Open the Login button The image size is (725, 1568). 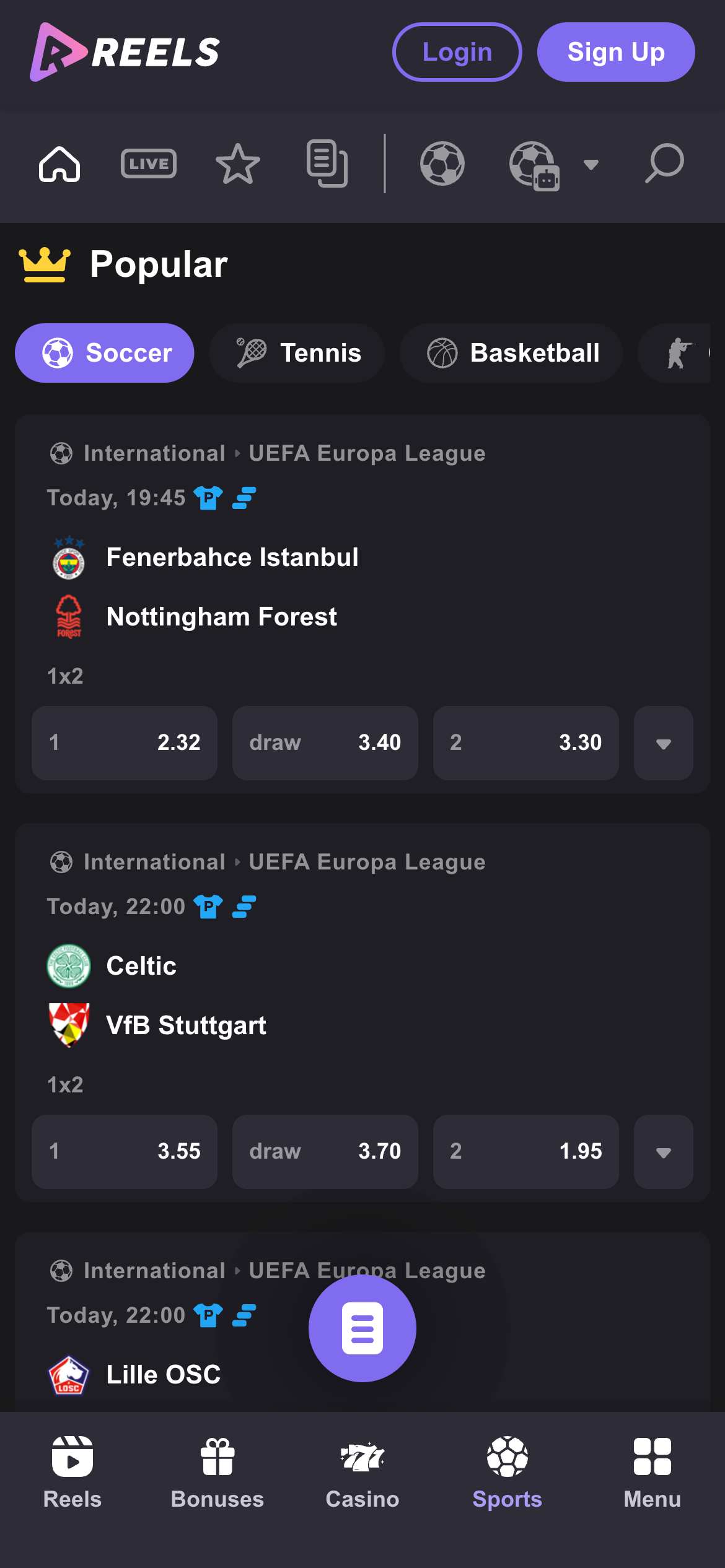pos(457,52)
